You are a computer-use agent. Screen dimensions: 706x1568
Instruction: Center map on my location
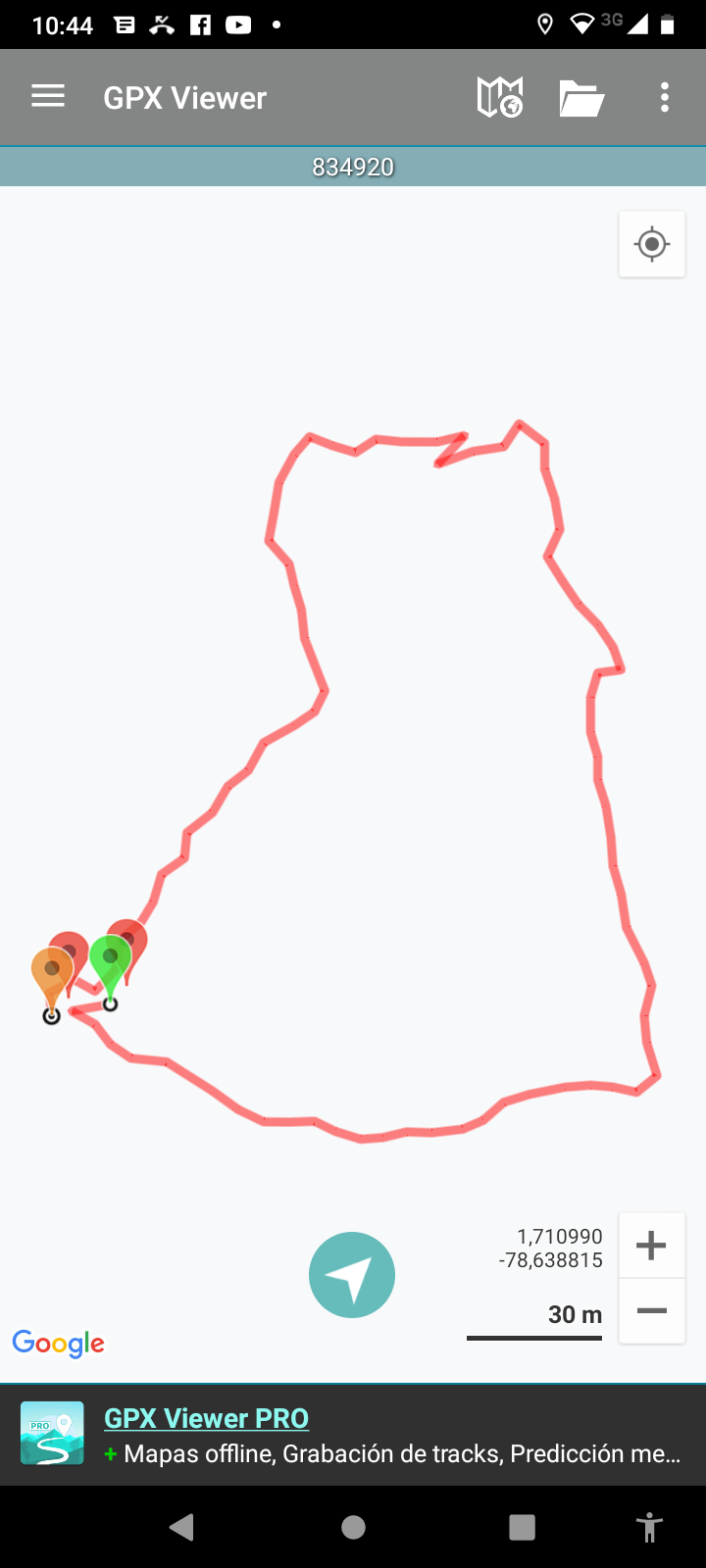click(652, 244)
